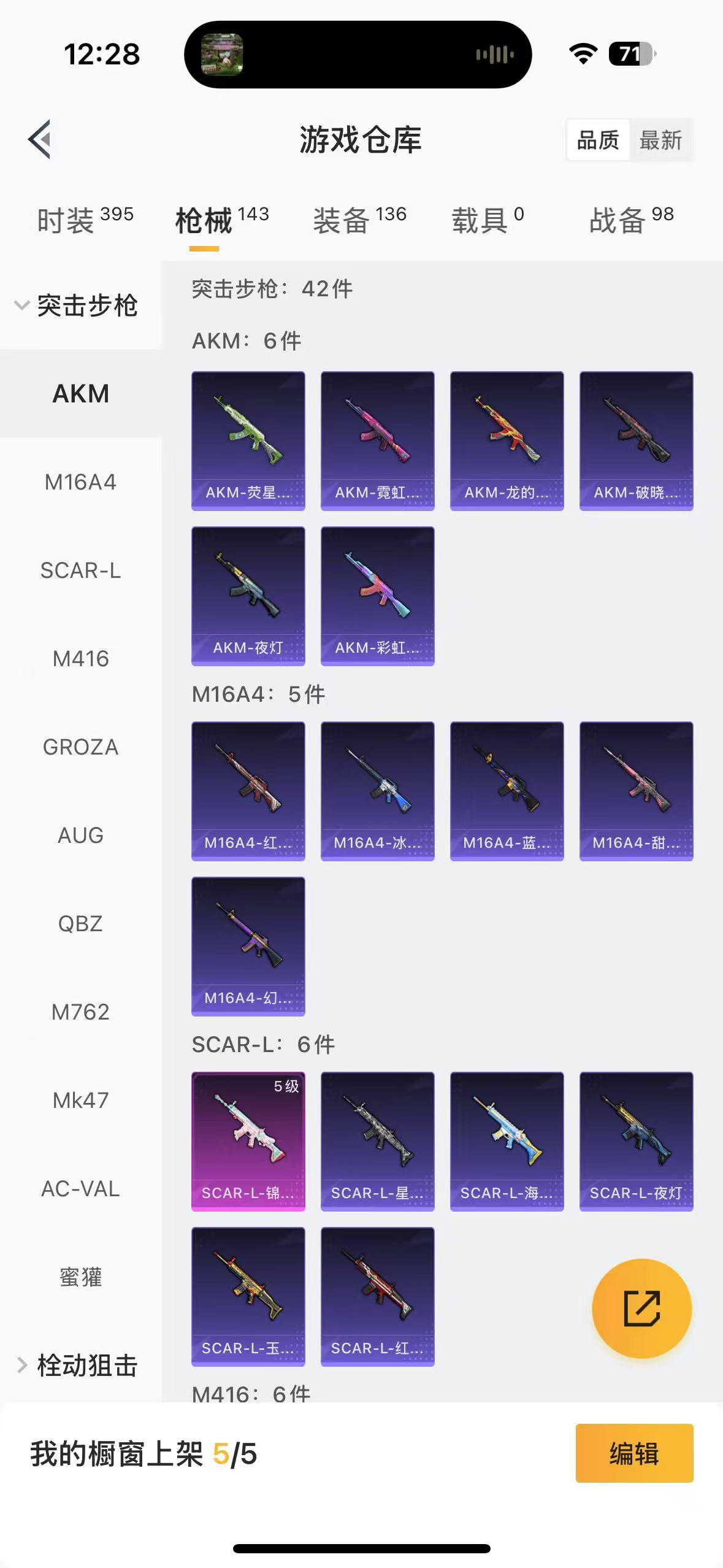
Task: Tap the orange share floating button
Action: click(x=641, y=1309)
